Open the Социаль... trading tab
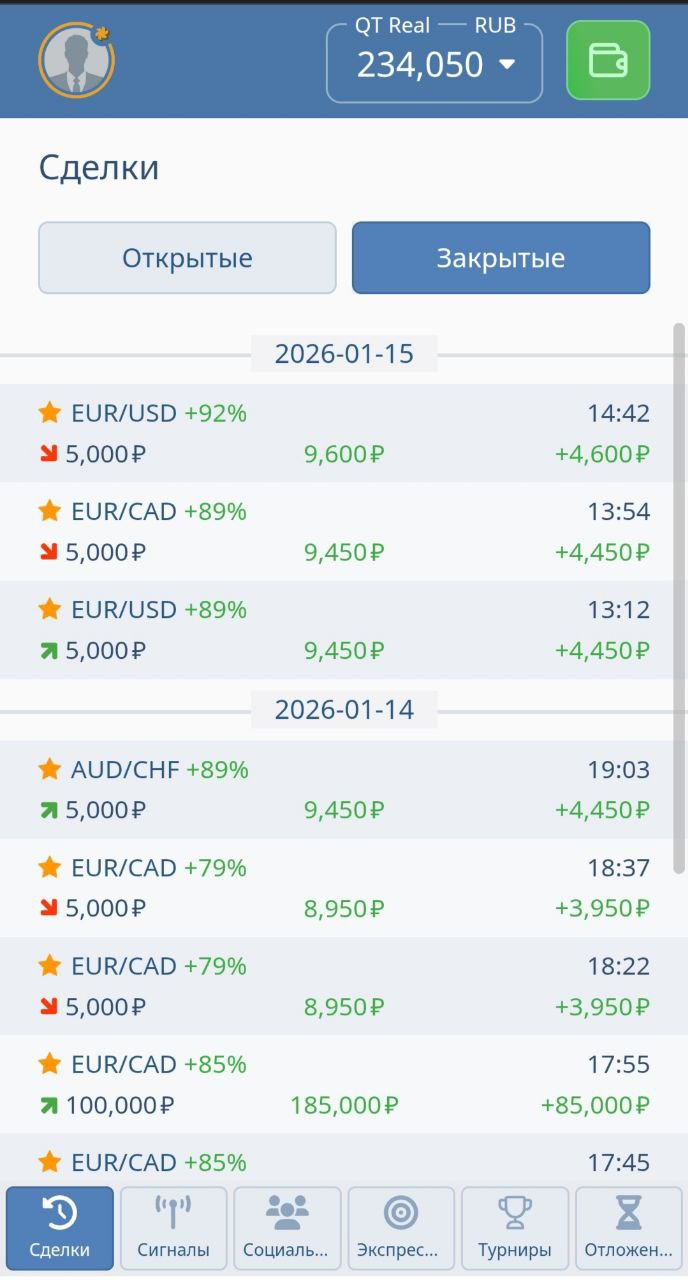The height and width of the screenshot is (1280, 688). click(x=287, y=1228)
